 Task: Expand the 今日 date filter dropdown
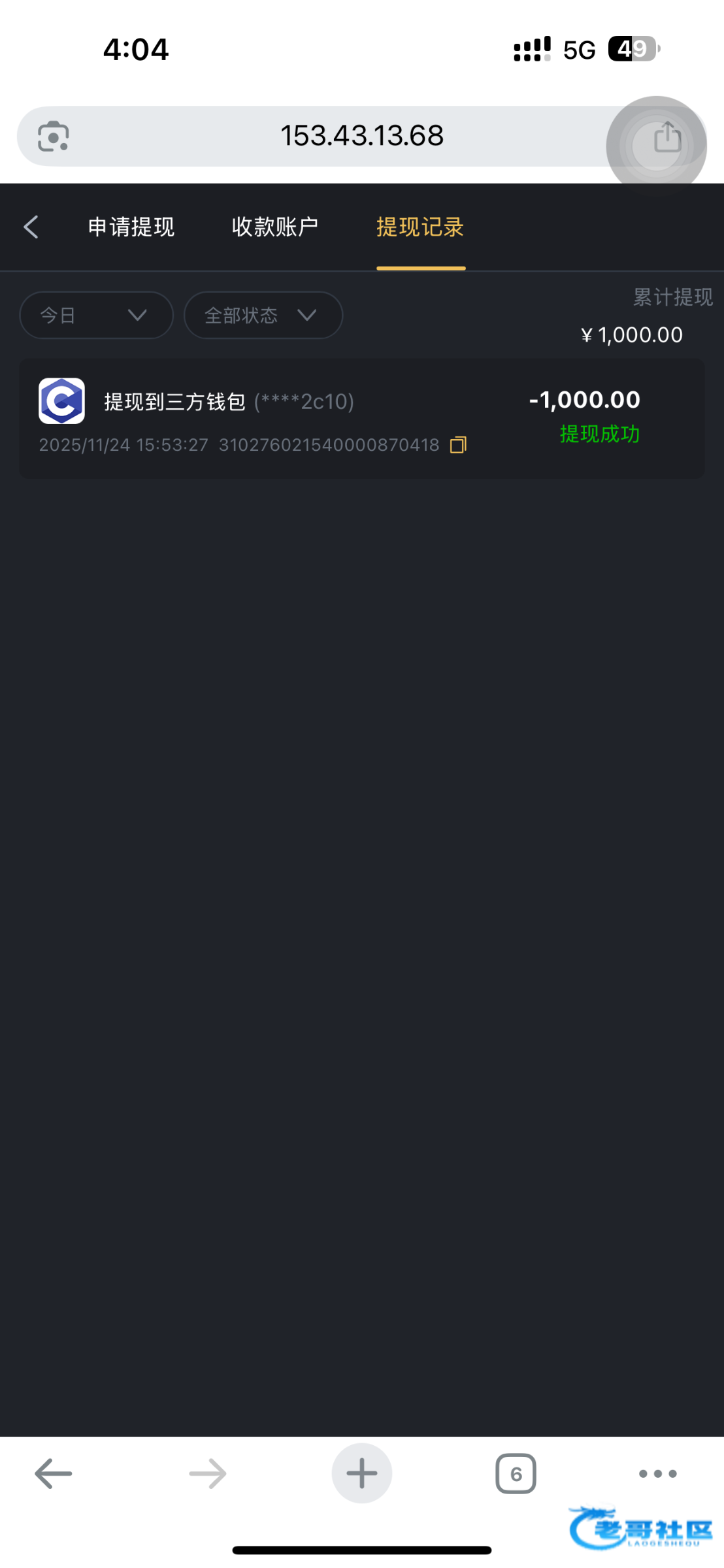tap(96, 316)
